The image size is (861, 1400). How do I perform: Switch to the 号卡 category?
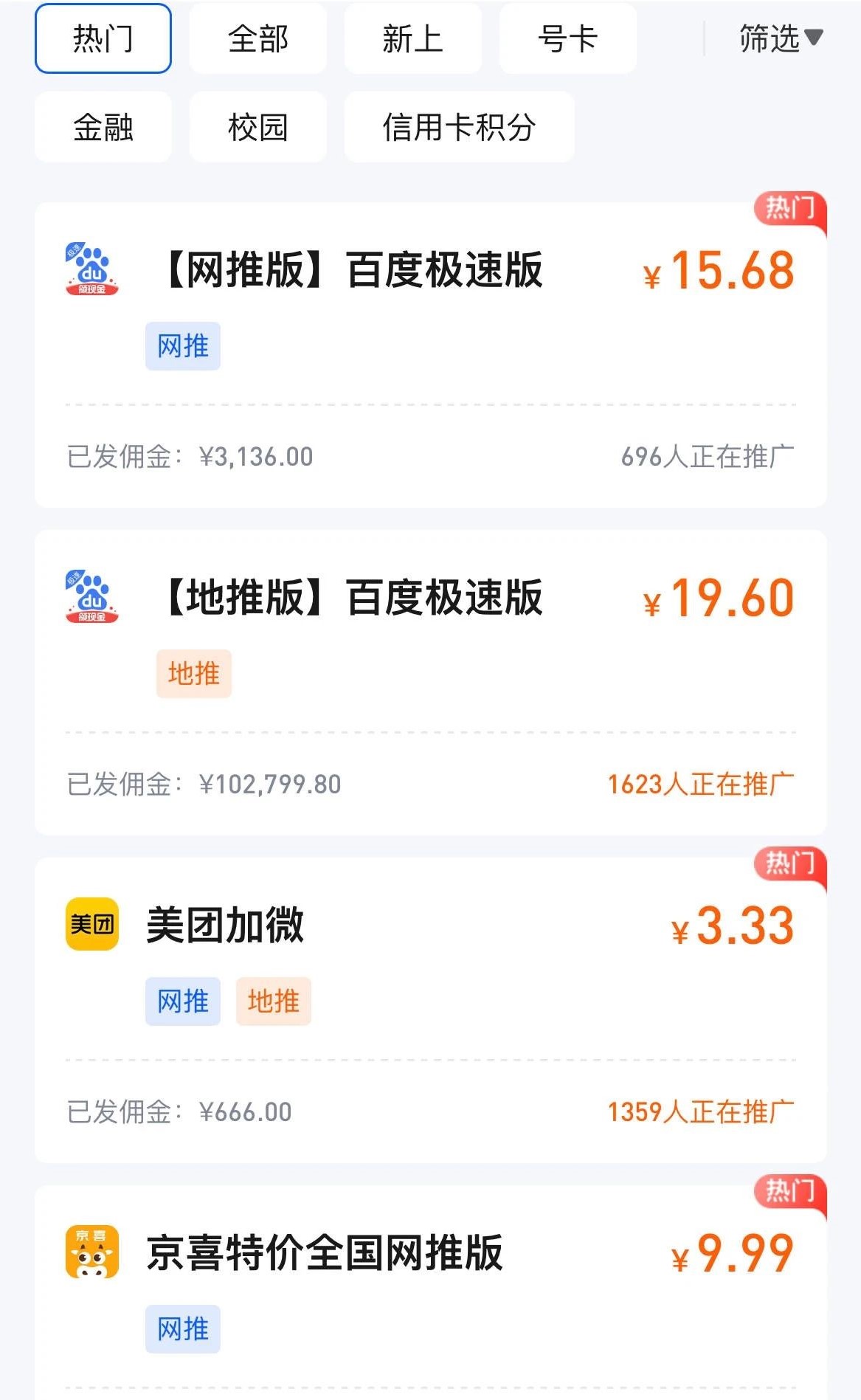568,38
